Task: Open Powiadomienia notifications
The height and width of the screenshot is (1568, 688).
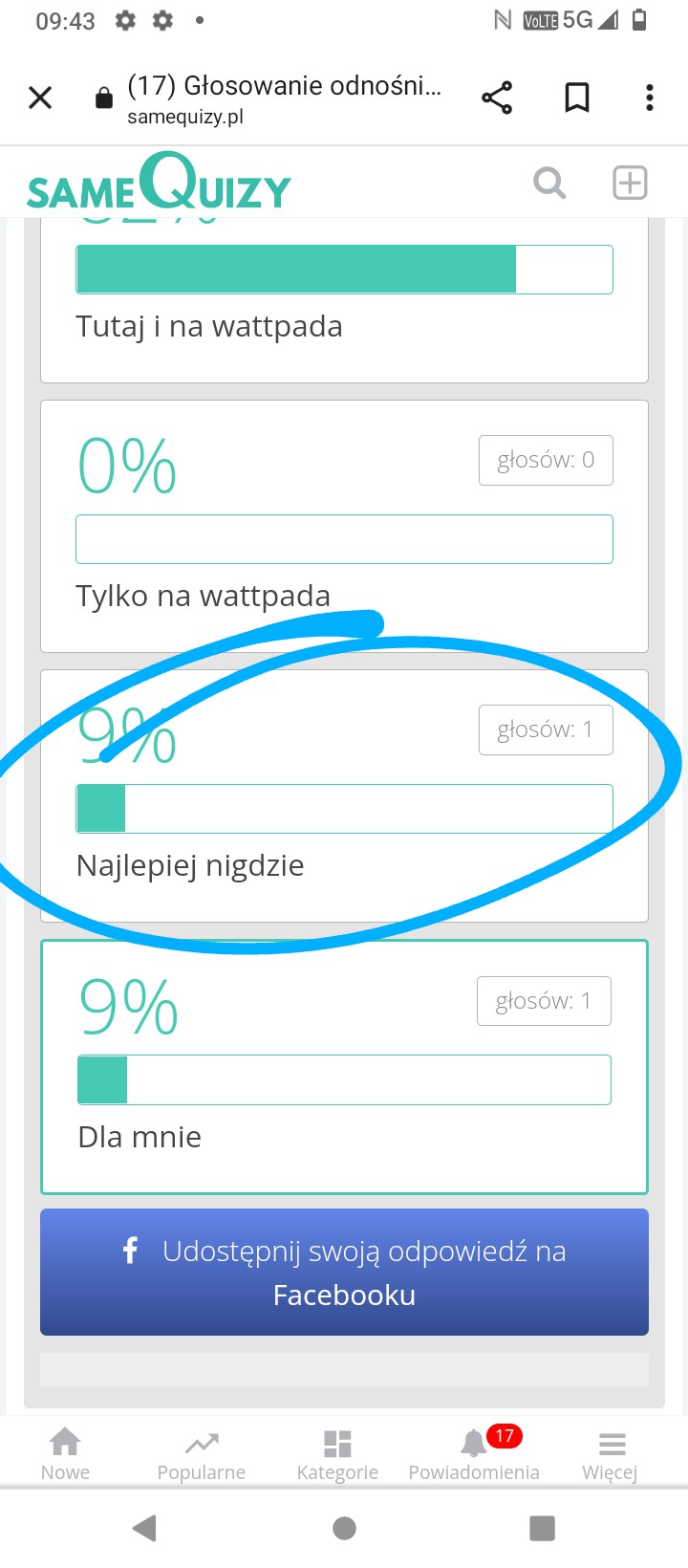Action: tap(474, 1453)
